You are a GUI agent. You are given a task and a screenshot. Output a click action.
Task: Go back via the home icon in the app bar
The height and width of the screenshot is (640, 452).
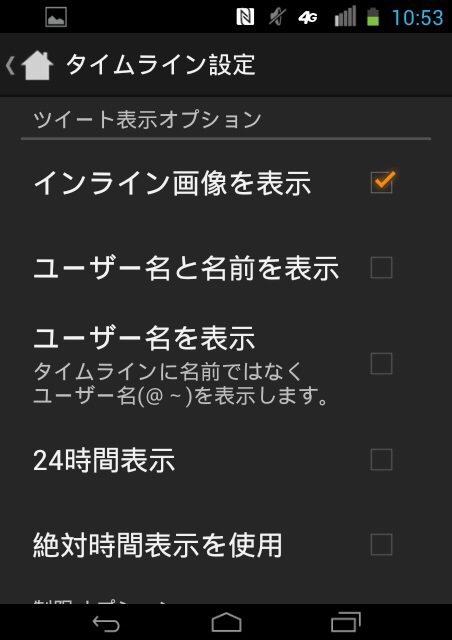[x=30, y=65]
